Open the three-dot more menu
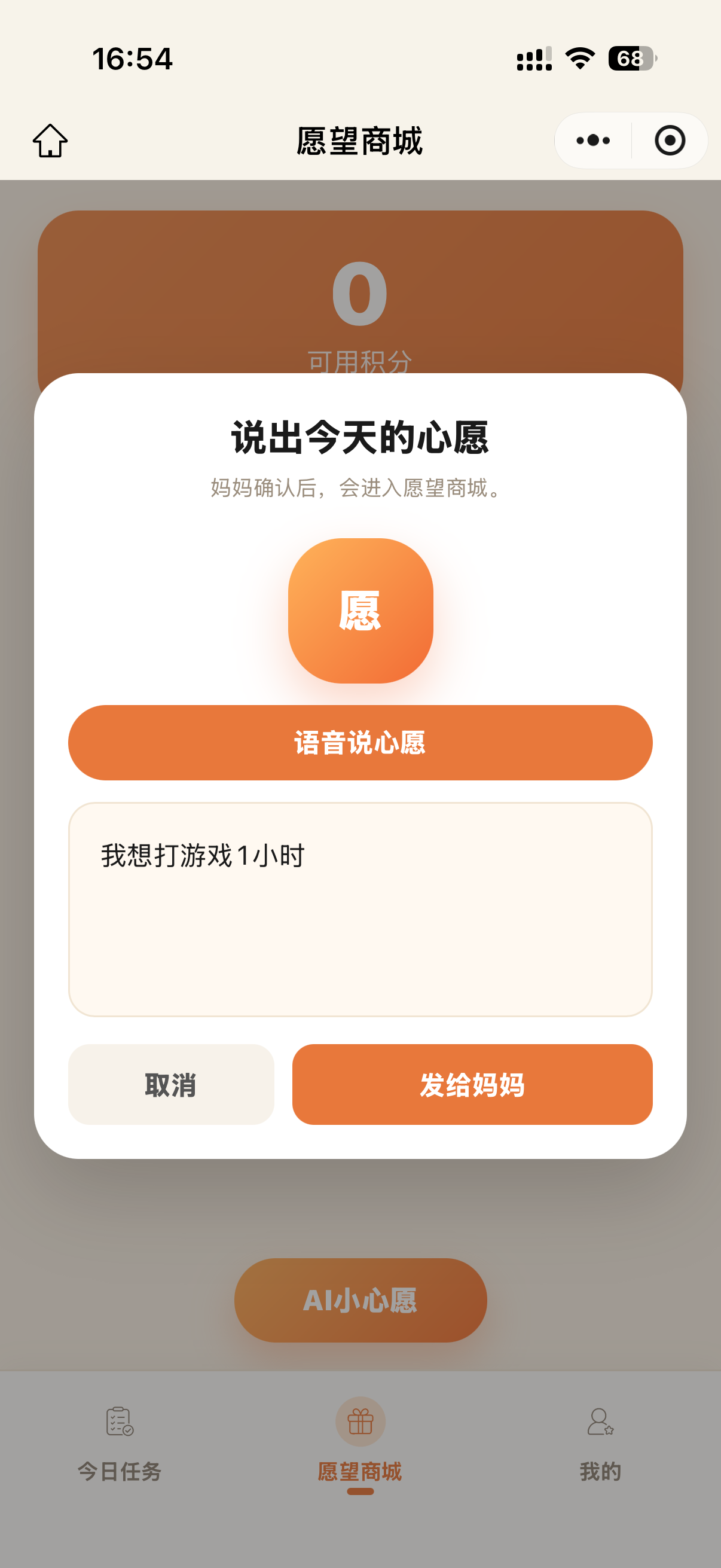Screen dimensions: 721x1568 coord(593,141)
